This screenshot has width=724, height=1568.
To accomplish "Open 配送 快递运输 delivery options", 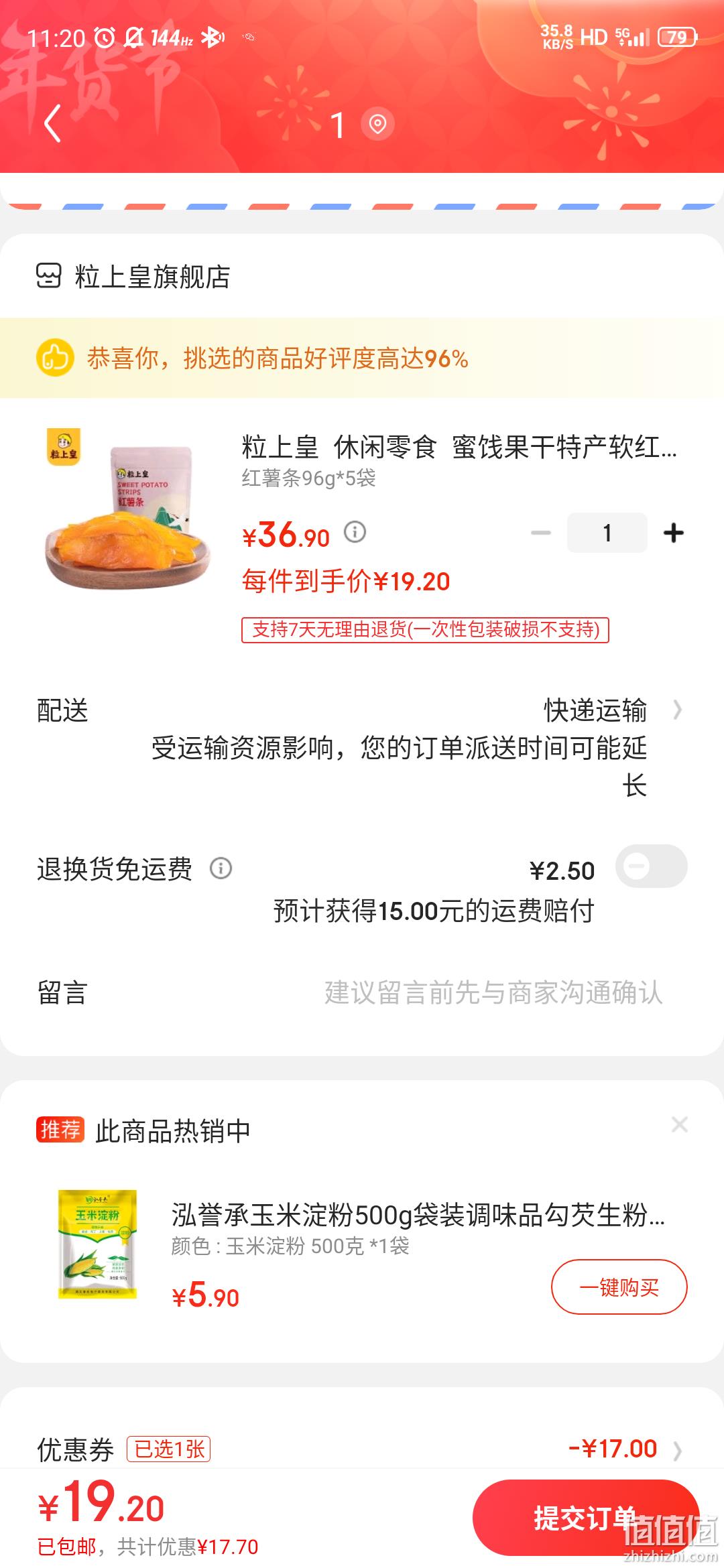I will [x=362, y=710].
